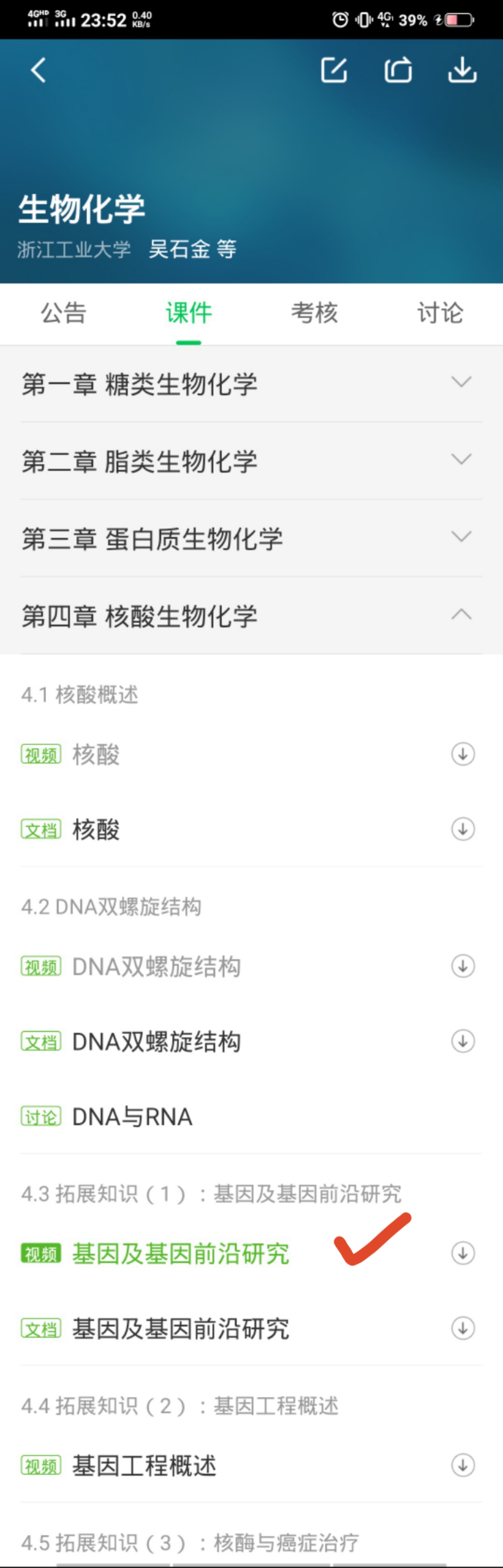This screenshot has width=503, height=1568.
Task: Switch to the 讨论 tab
Action: 440,313
